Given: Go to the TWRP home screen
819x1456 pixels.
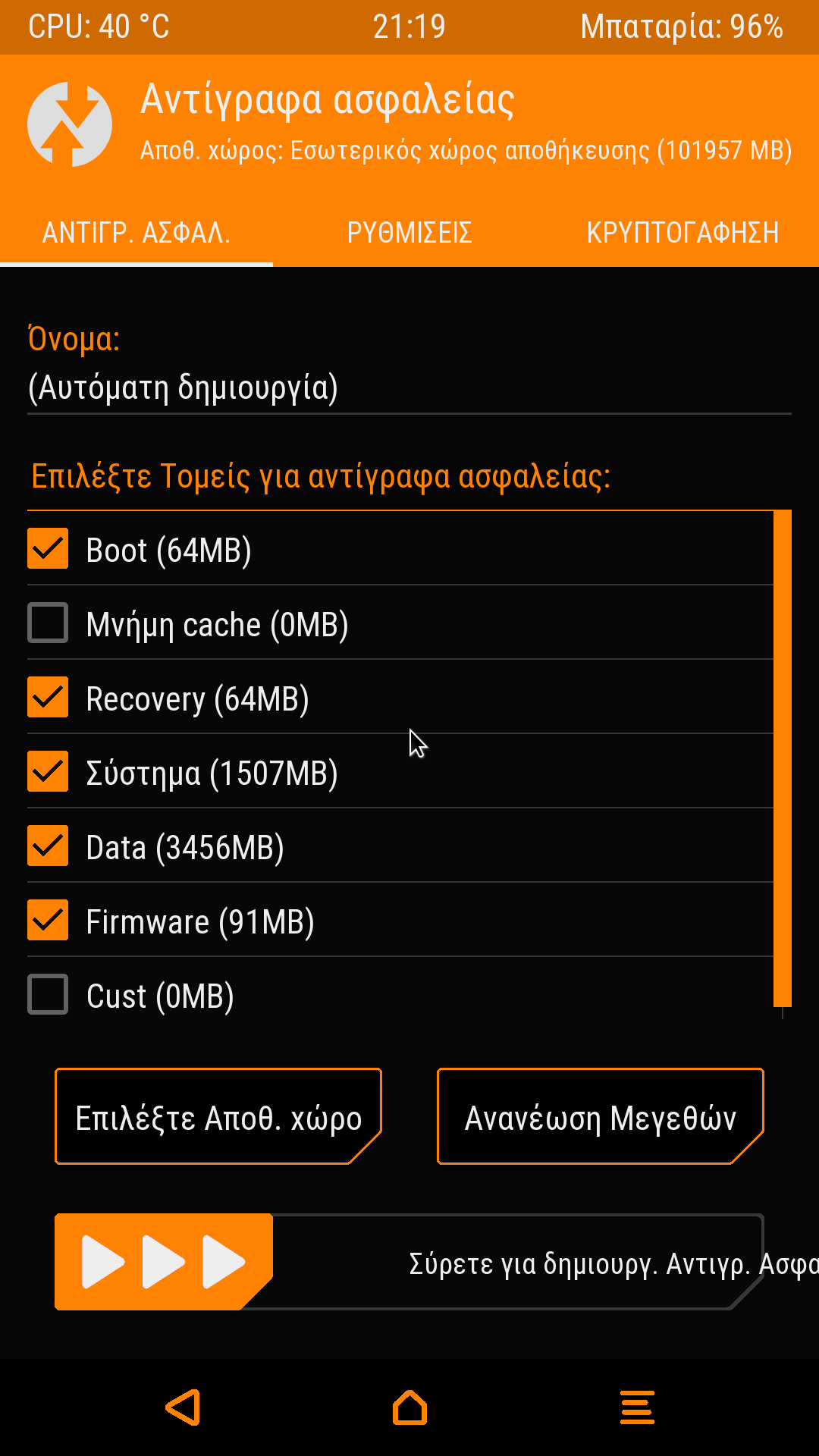Looking at the screenshot, I should click(x=409, y=1407).
